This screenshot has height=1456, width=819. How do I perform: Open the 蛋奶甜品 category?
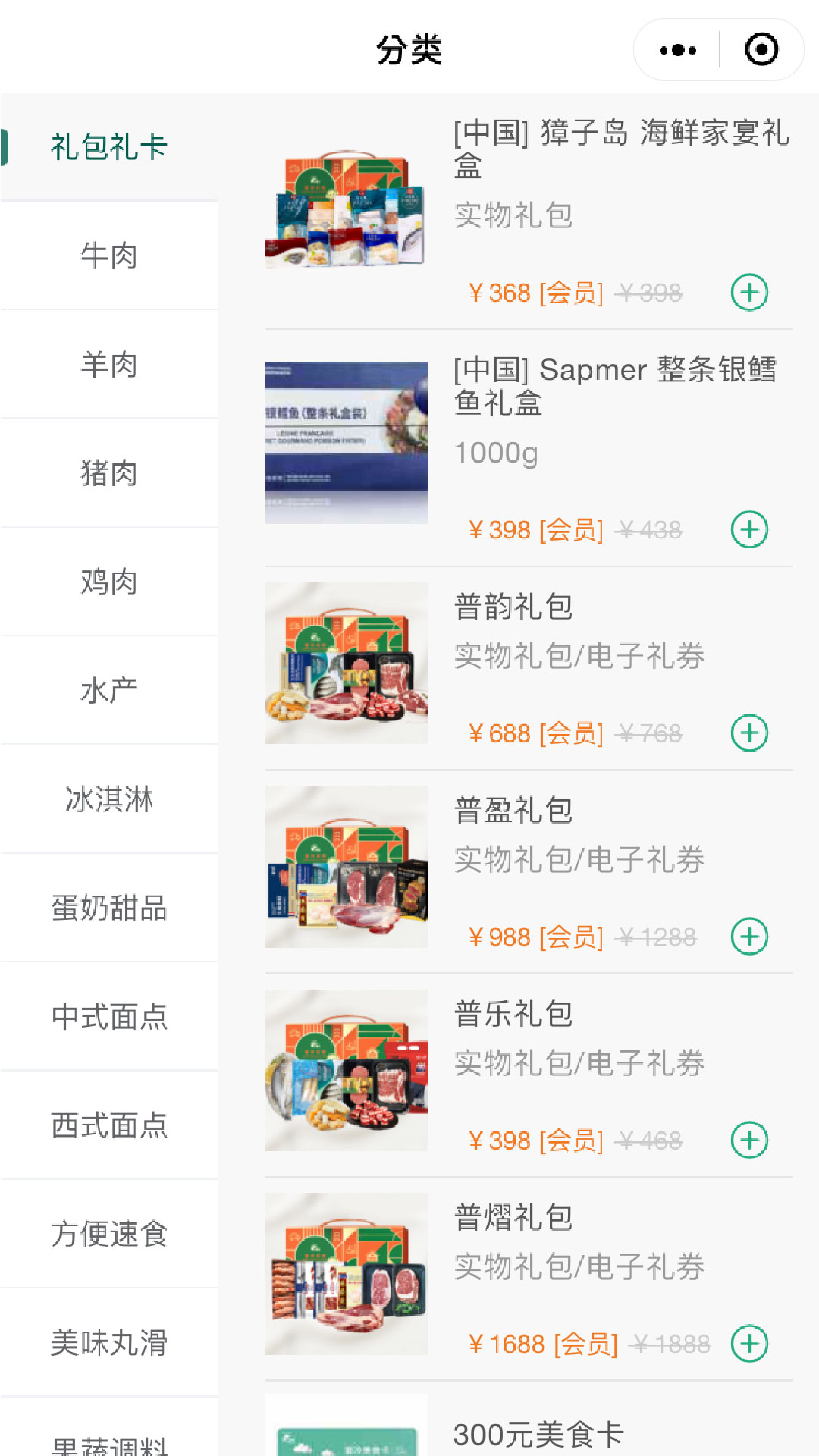click(x=109, y=908)
